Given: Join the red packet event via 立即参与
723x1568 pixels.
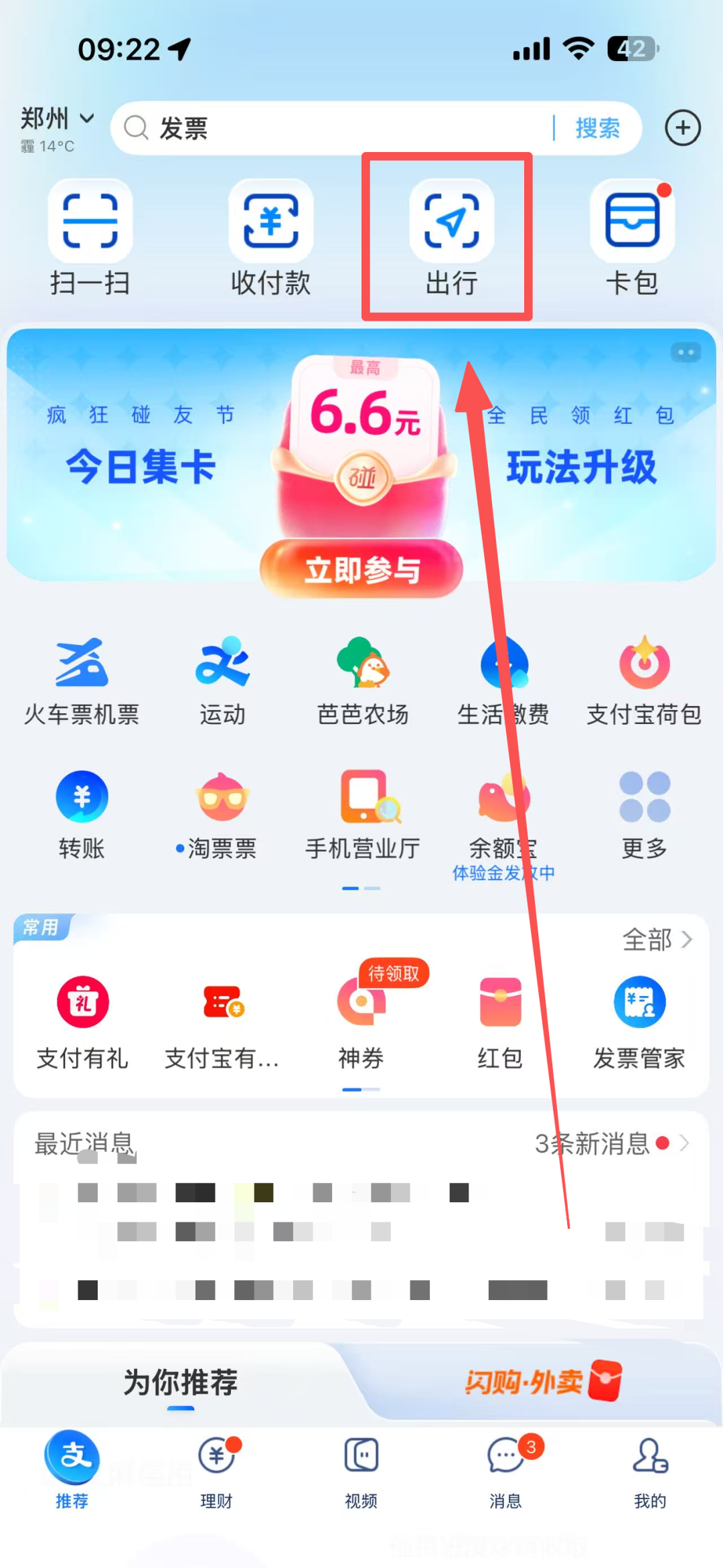Looking at the screenshot, I should click(361, 570).
